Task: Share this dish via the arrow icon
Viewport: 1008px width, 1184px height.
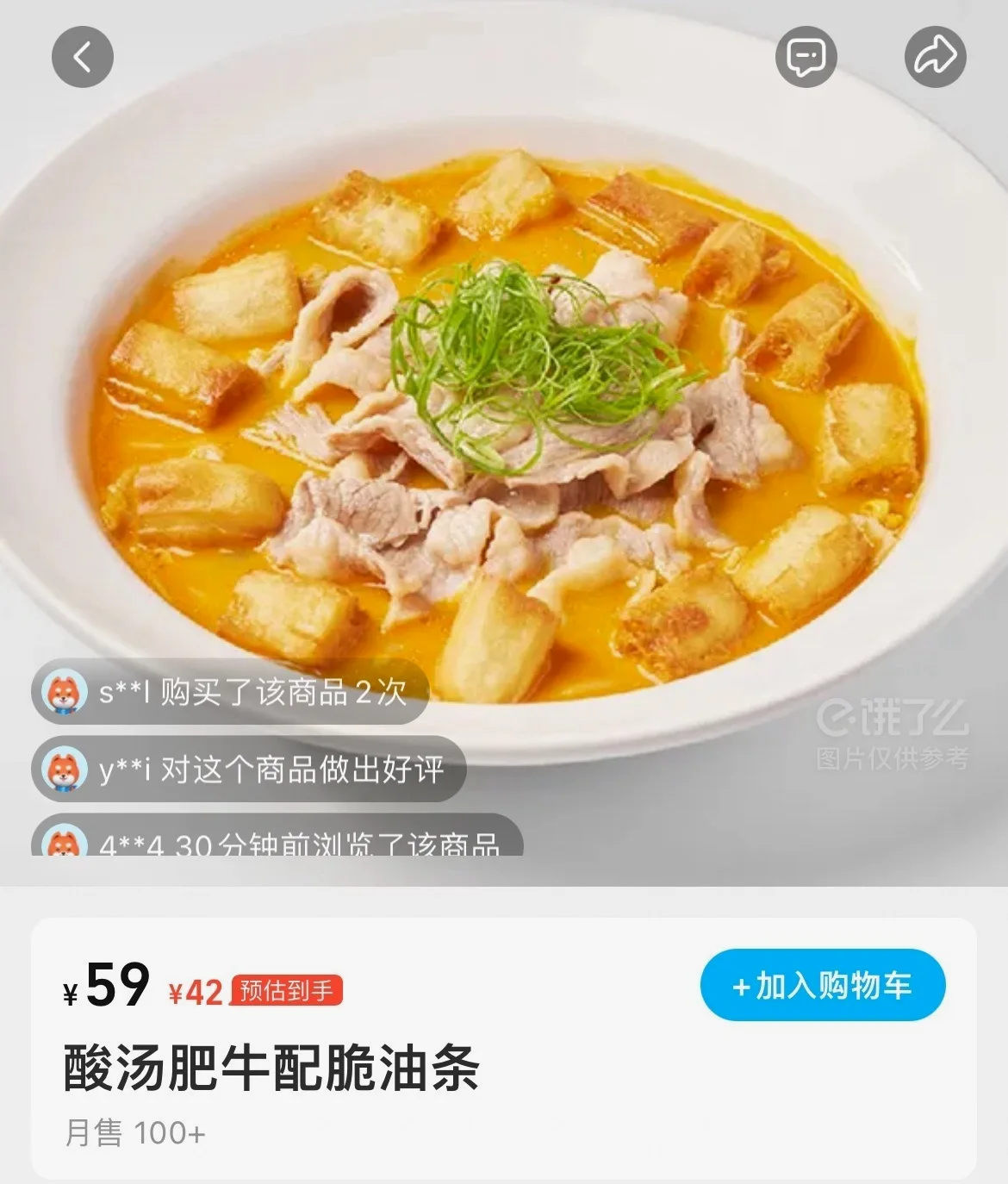Action: pyautogui.click(x=935, y=57)
